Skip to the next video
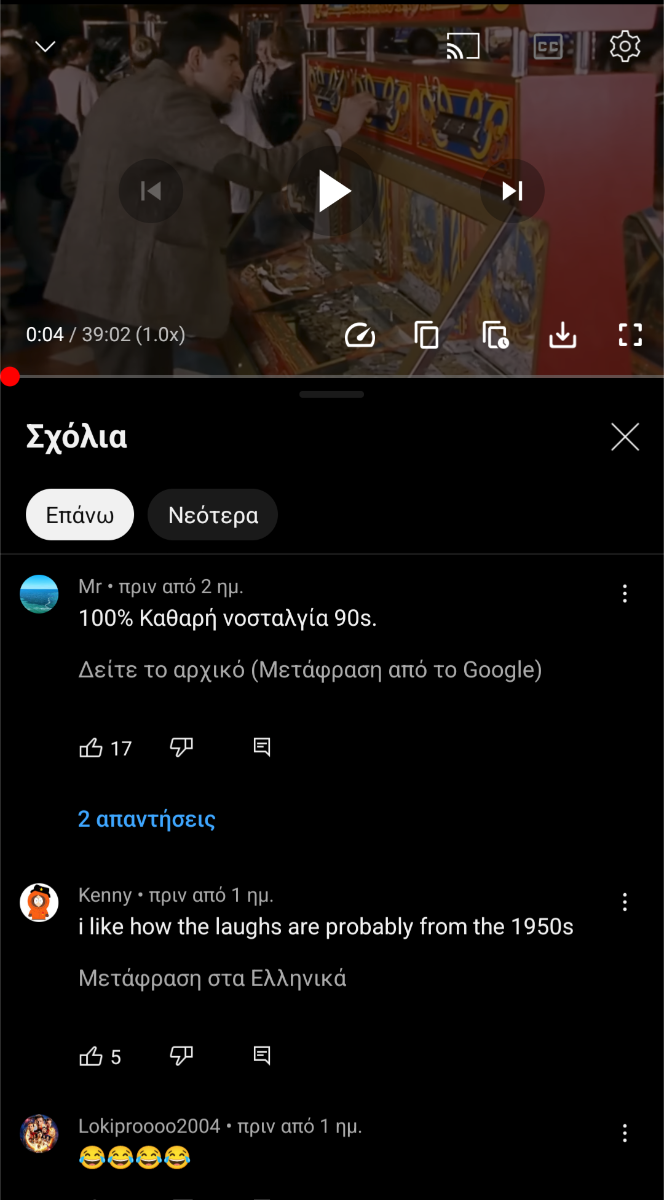Viewport: 664px width, 1200px height. click(512, 190)
